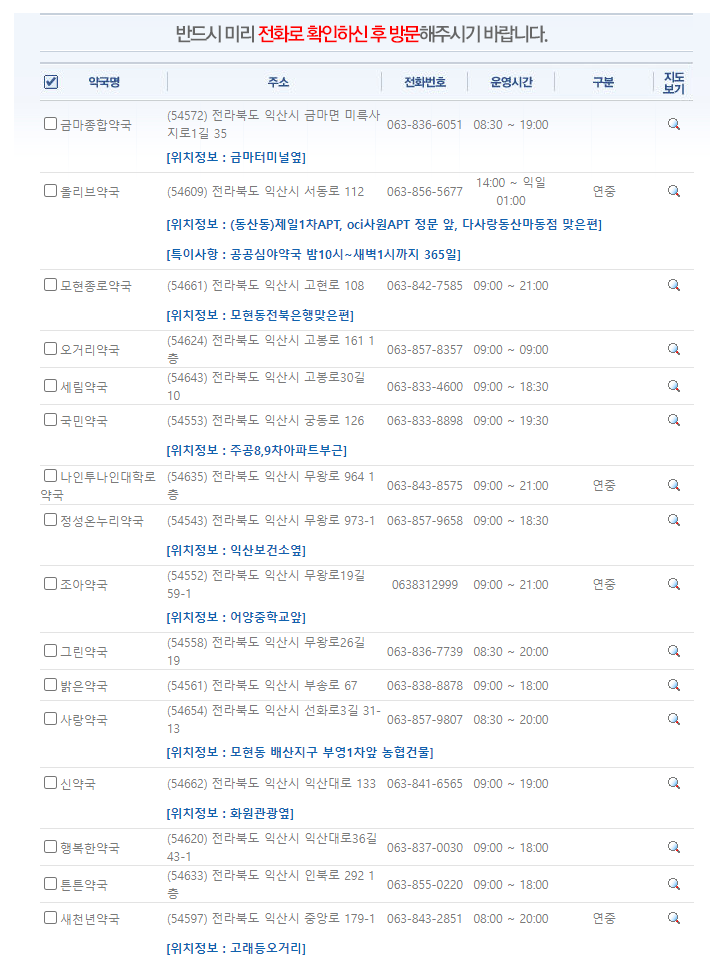Viewport: 710px width, 970px height.
Task: Tick the 그린약국 checkbox
Action: point(51,651)
